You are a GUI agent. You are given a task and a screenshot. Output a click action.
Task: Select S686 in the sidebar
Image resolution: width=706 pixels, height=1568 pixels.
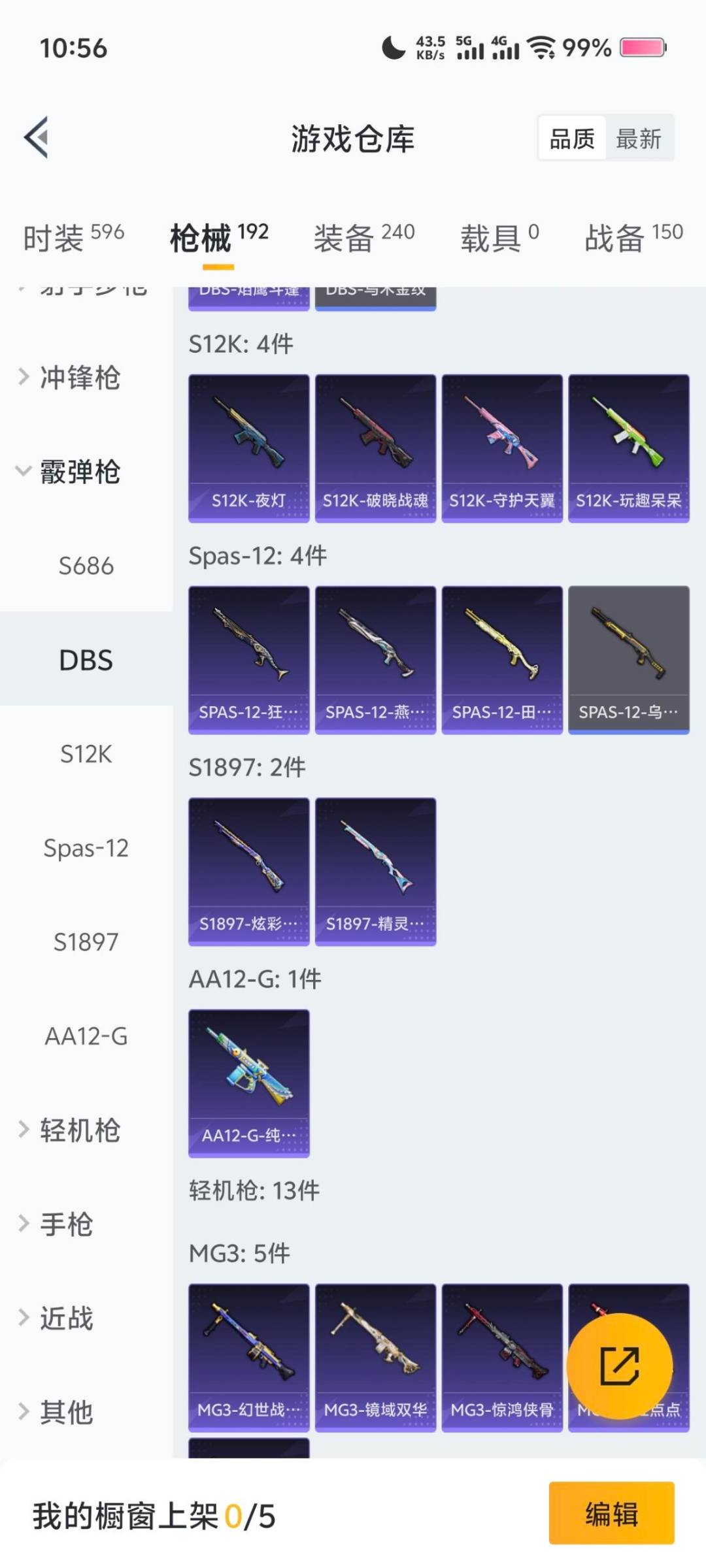[86, 566]
